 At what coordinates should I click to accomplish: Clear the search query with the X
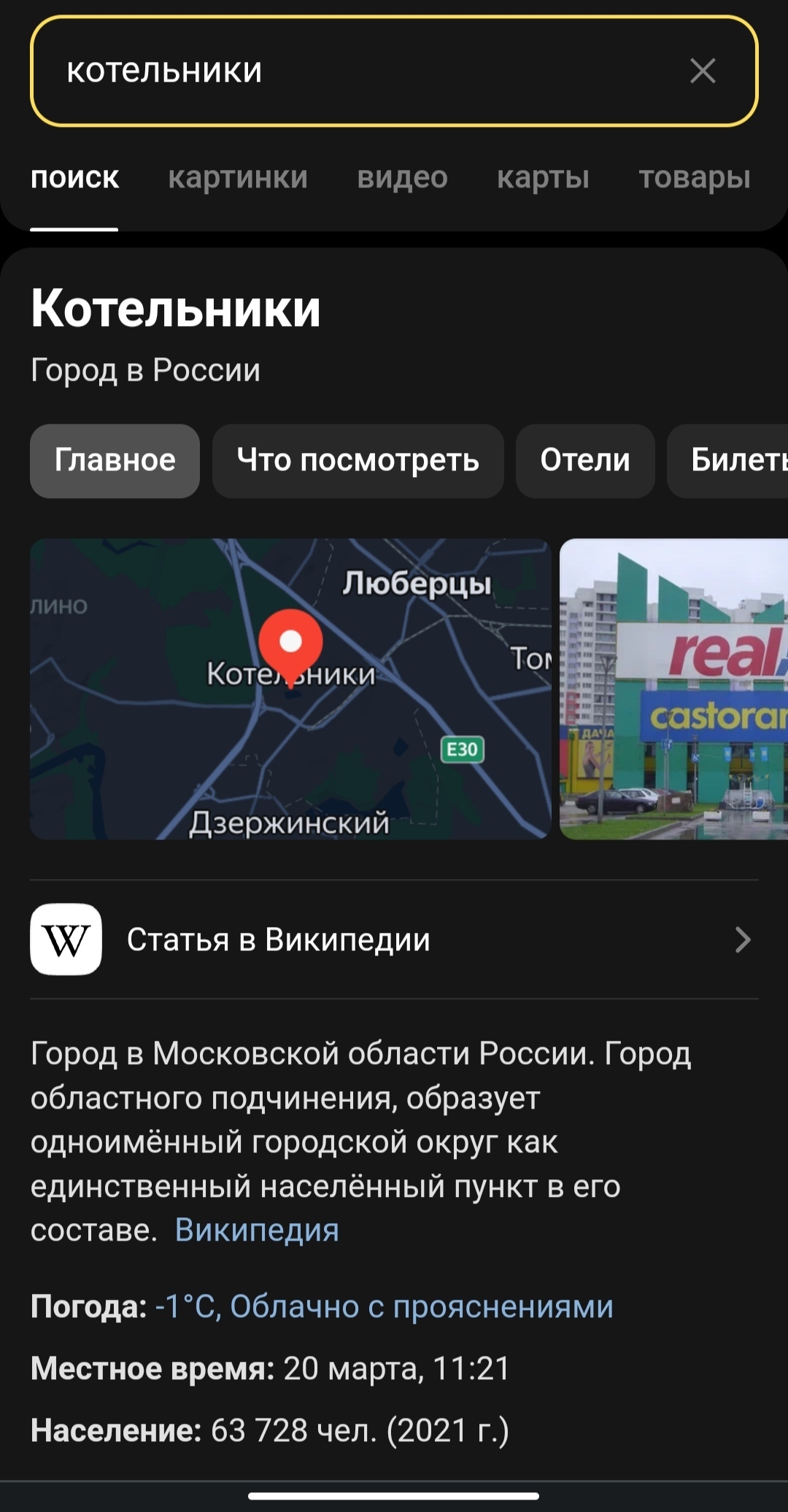click(x=703, y=71)
